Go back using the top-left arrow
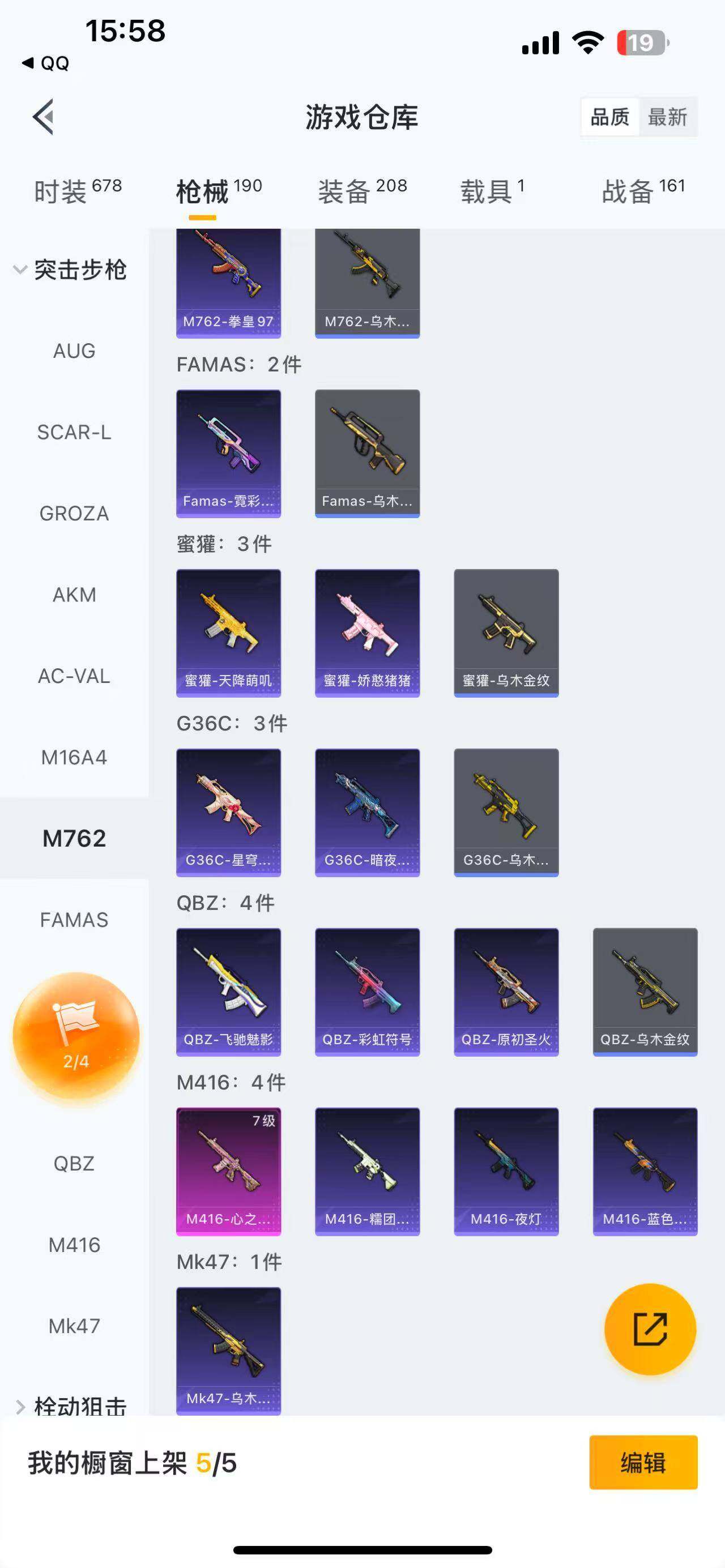The width and height of the screenshot is (725, 1568). (43, 116)
